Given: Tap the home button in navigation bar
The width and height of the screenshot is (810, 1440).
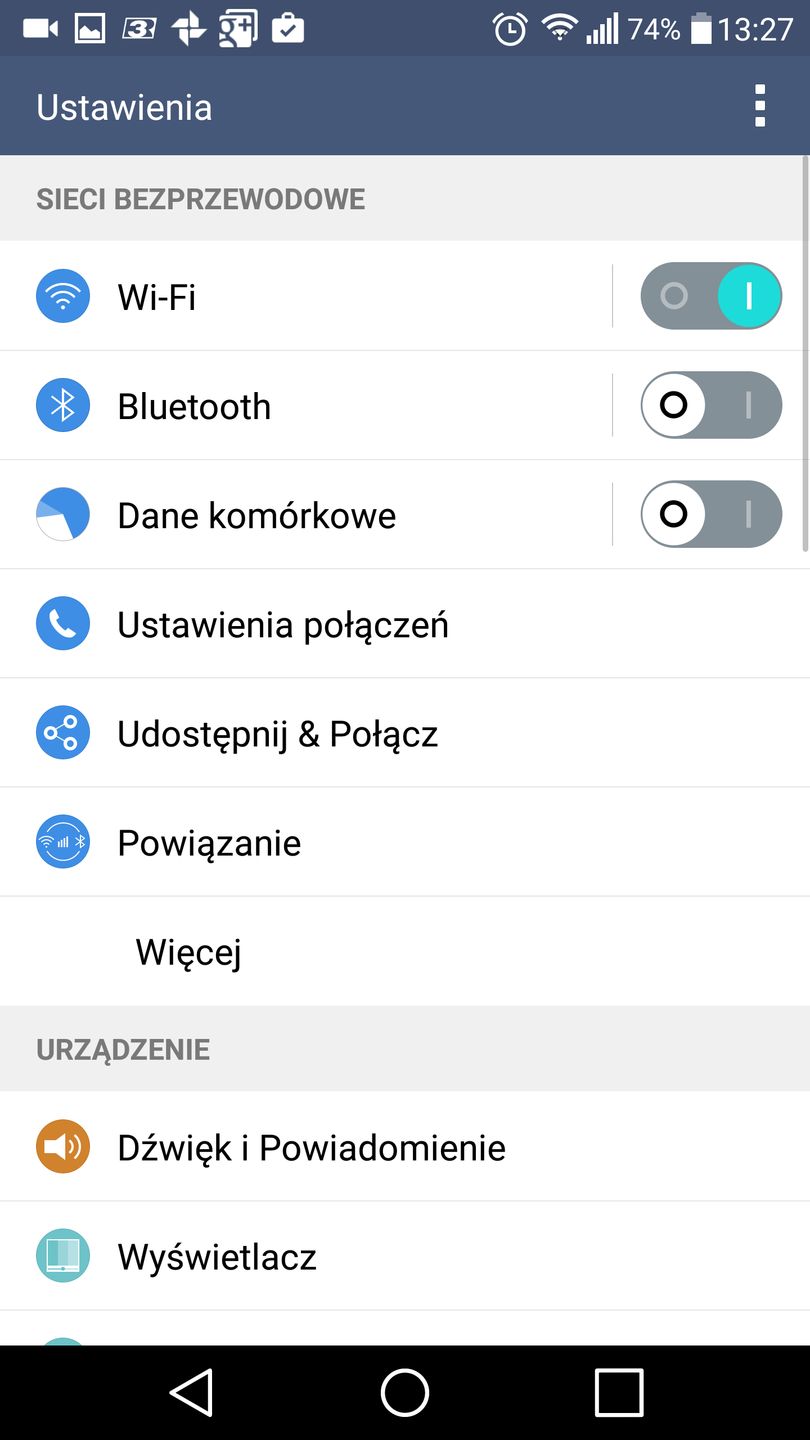Looking at the screenshot, I should (x=405, y=1392).
